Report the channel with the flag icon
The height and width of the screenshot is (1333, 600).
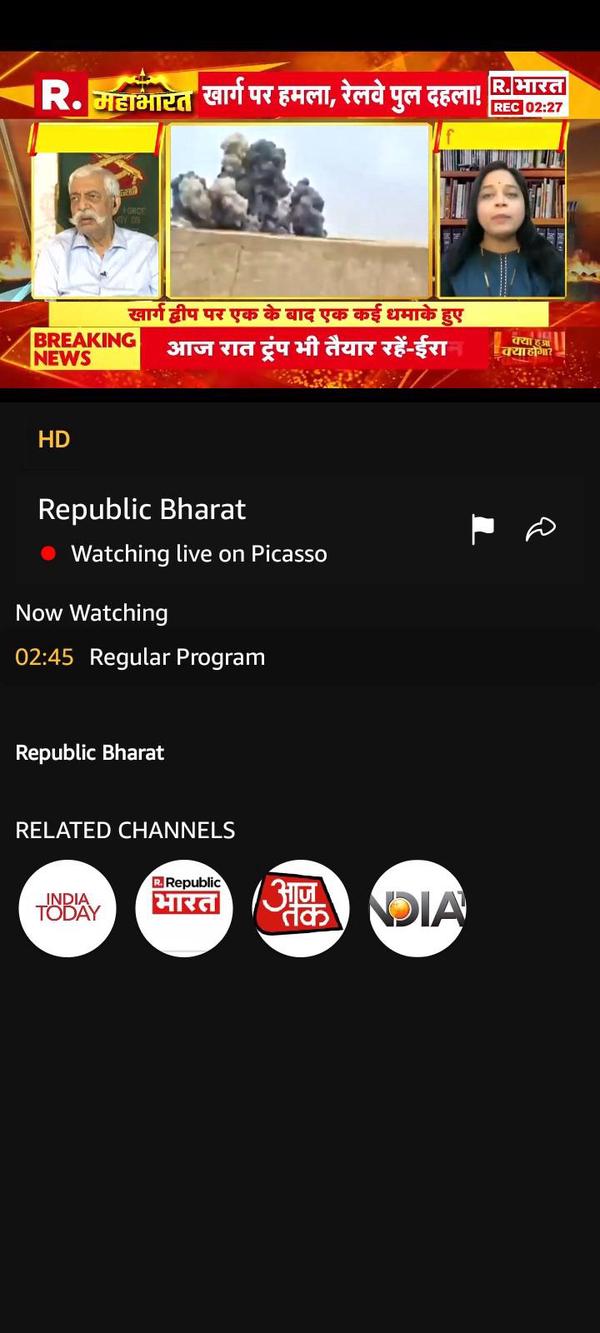point(482,530)
